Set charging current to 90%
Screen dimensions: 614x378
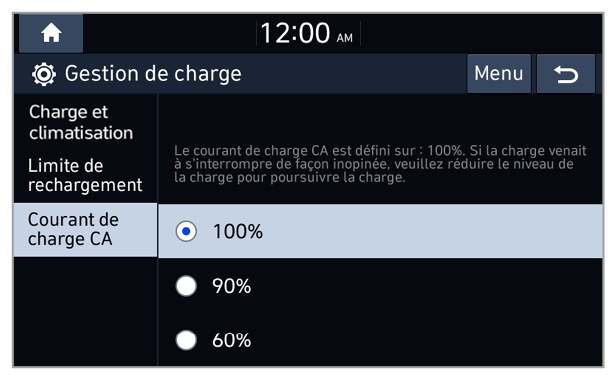380,286
